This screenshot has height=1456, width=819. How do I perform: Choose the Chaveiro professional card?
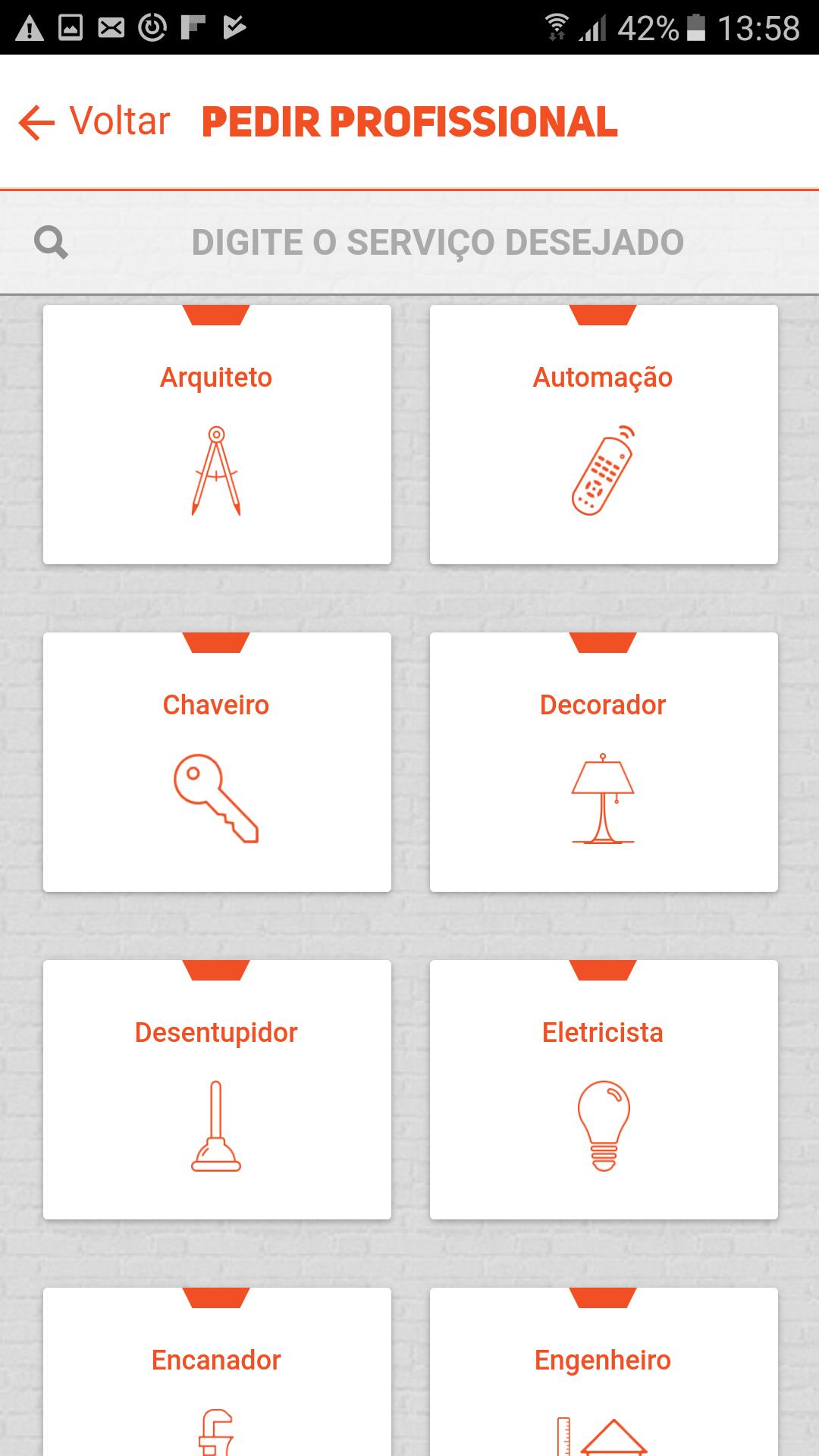(x=217, y=762)
